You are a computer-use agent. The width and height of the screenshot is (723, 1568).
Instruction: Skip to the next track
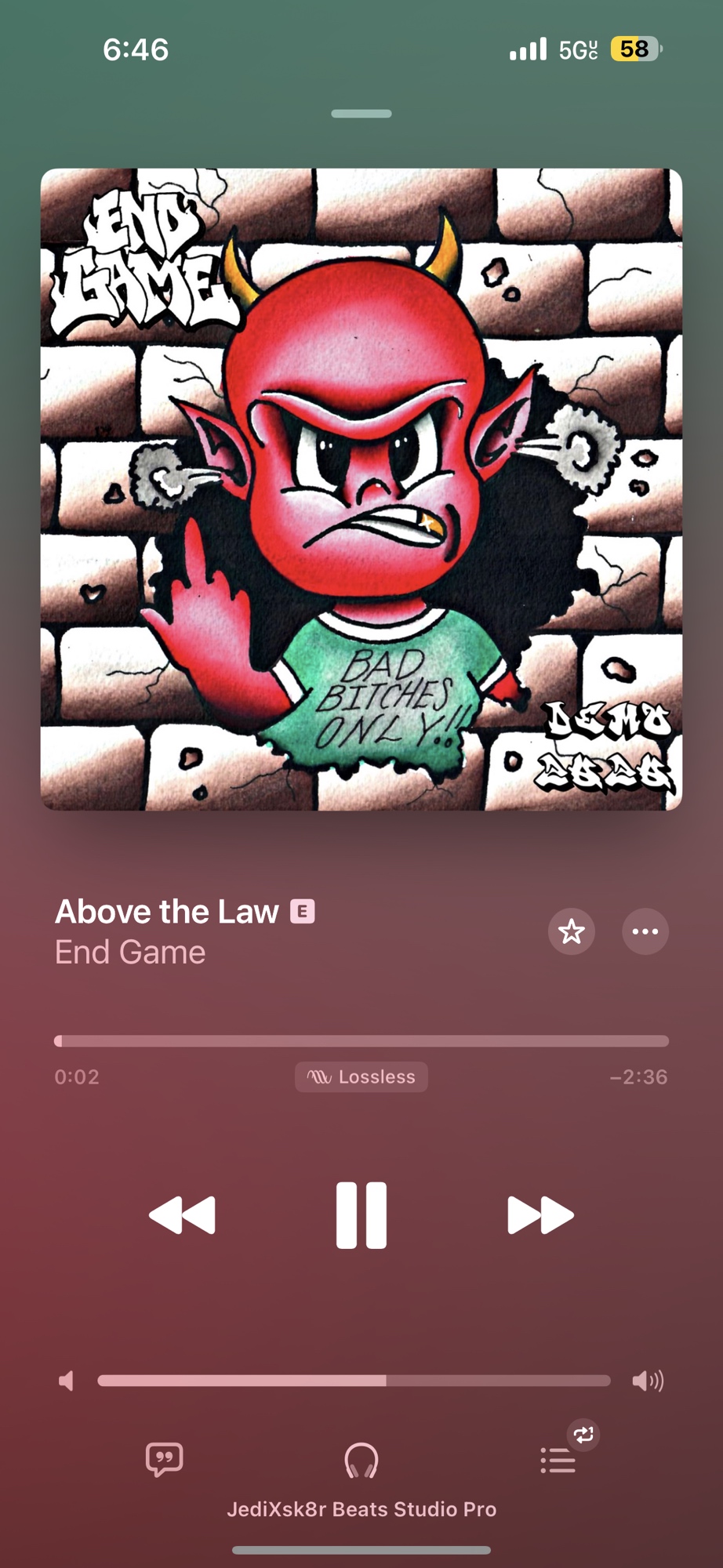coord(540,1214)
